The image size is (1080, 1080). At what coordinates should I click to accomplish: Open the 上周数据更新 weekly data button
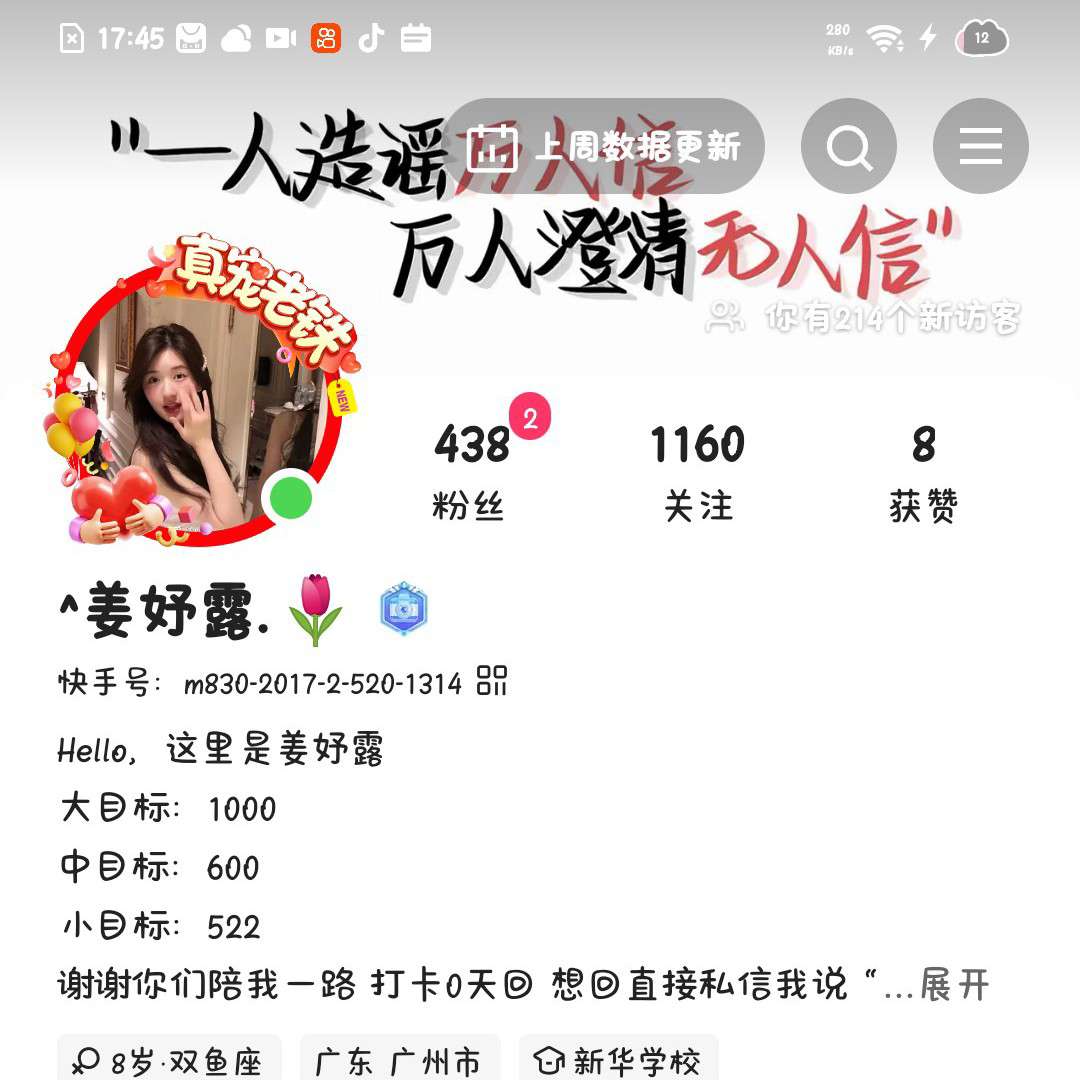(x=604, y=147)
